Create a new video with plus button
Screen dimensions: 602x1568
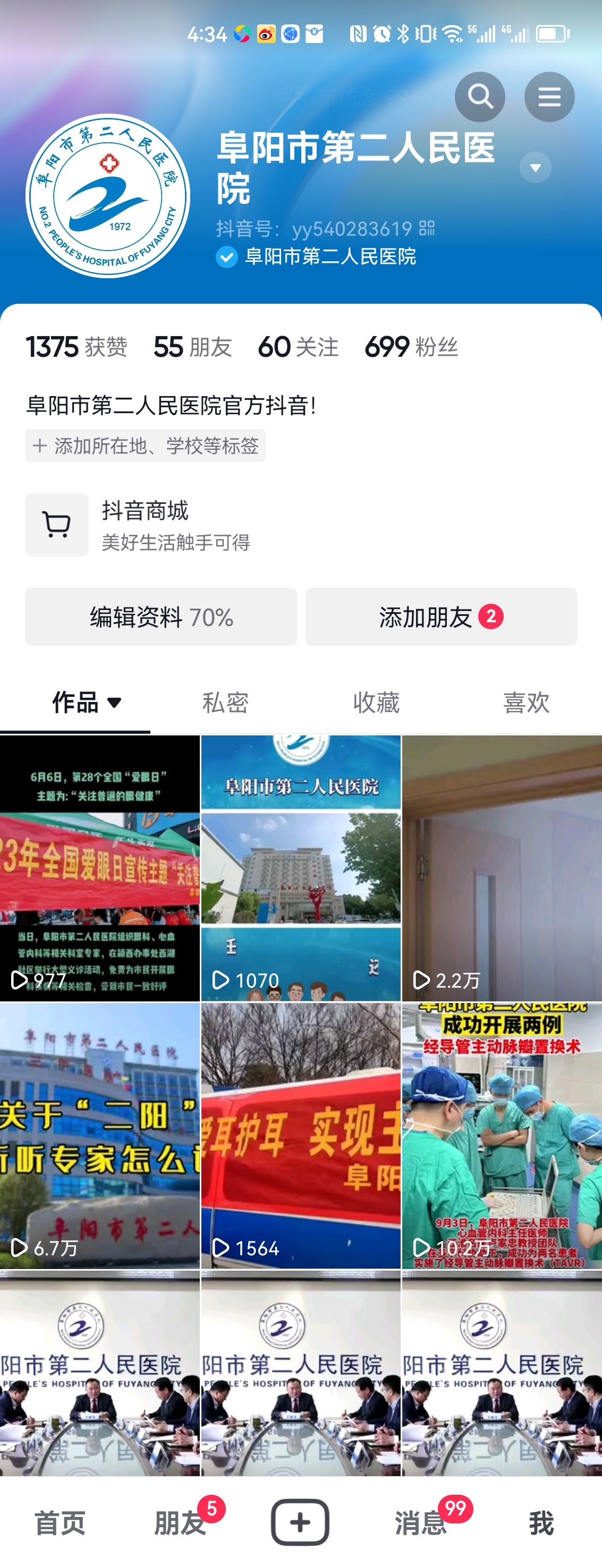[300, 1522]
